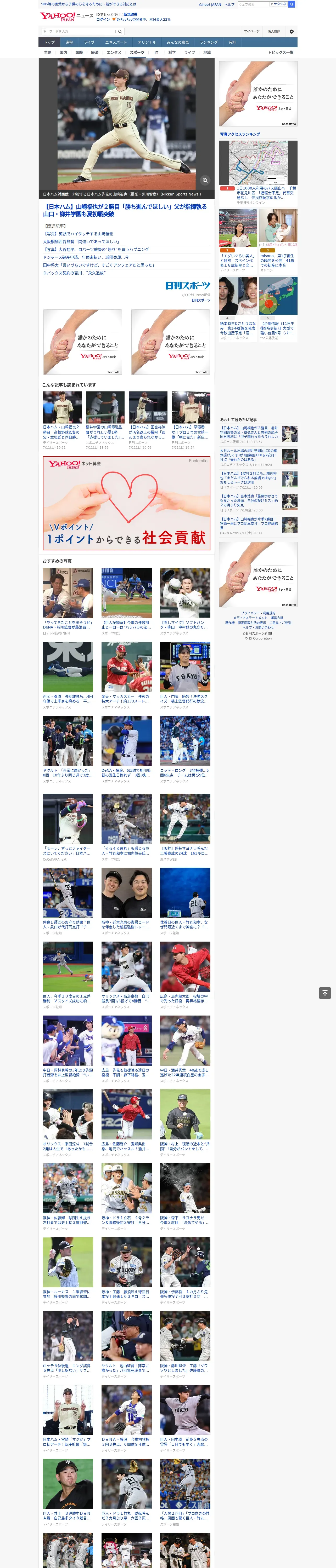Viewport: 336px width, 1568px height.
Task: Open recommended article 西武・桑原 長期離脱
Action: click(68, 699)
